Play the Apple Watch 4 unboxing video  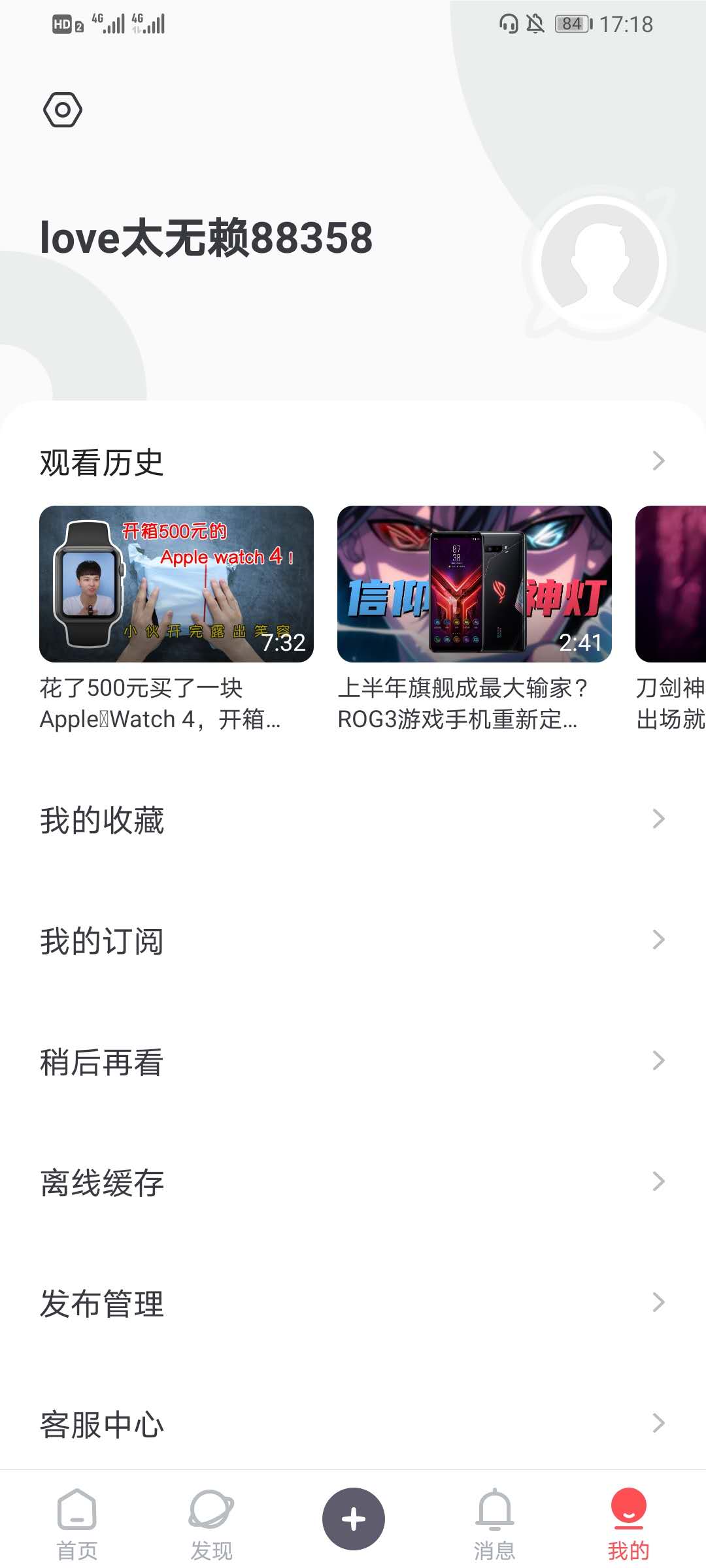pos(176,584)
